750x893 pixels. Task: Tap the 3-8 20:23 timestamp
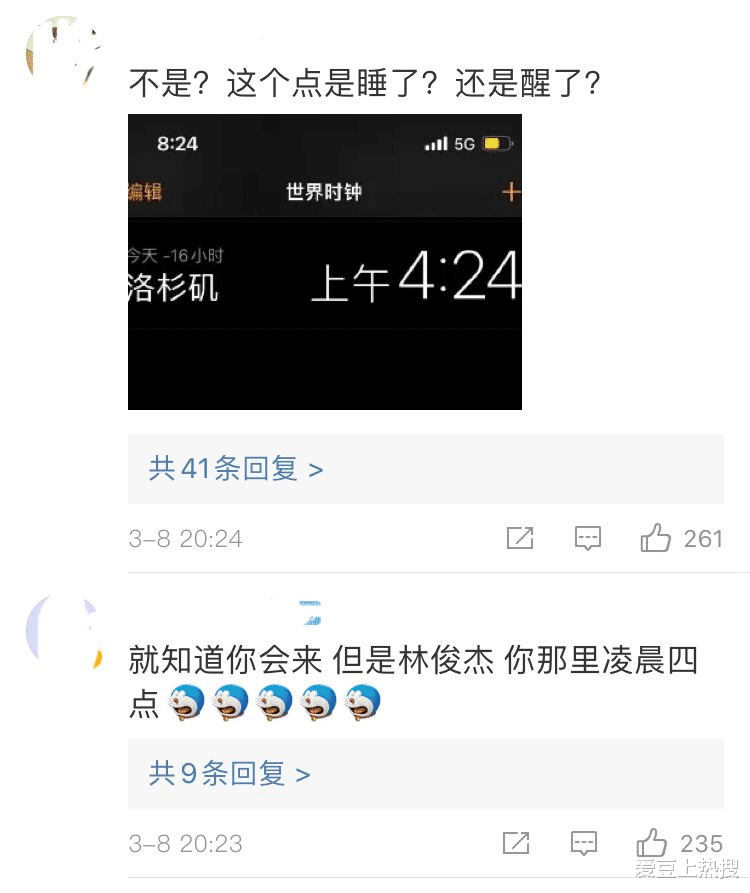click(x=186, y=843)
